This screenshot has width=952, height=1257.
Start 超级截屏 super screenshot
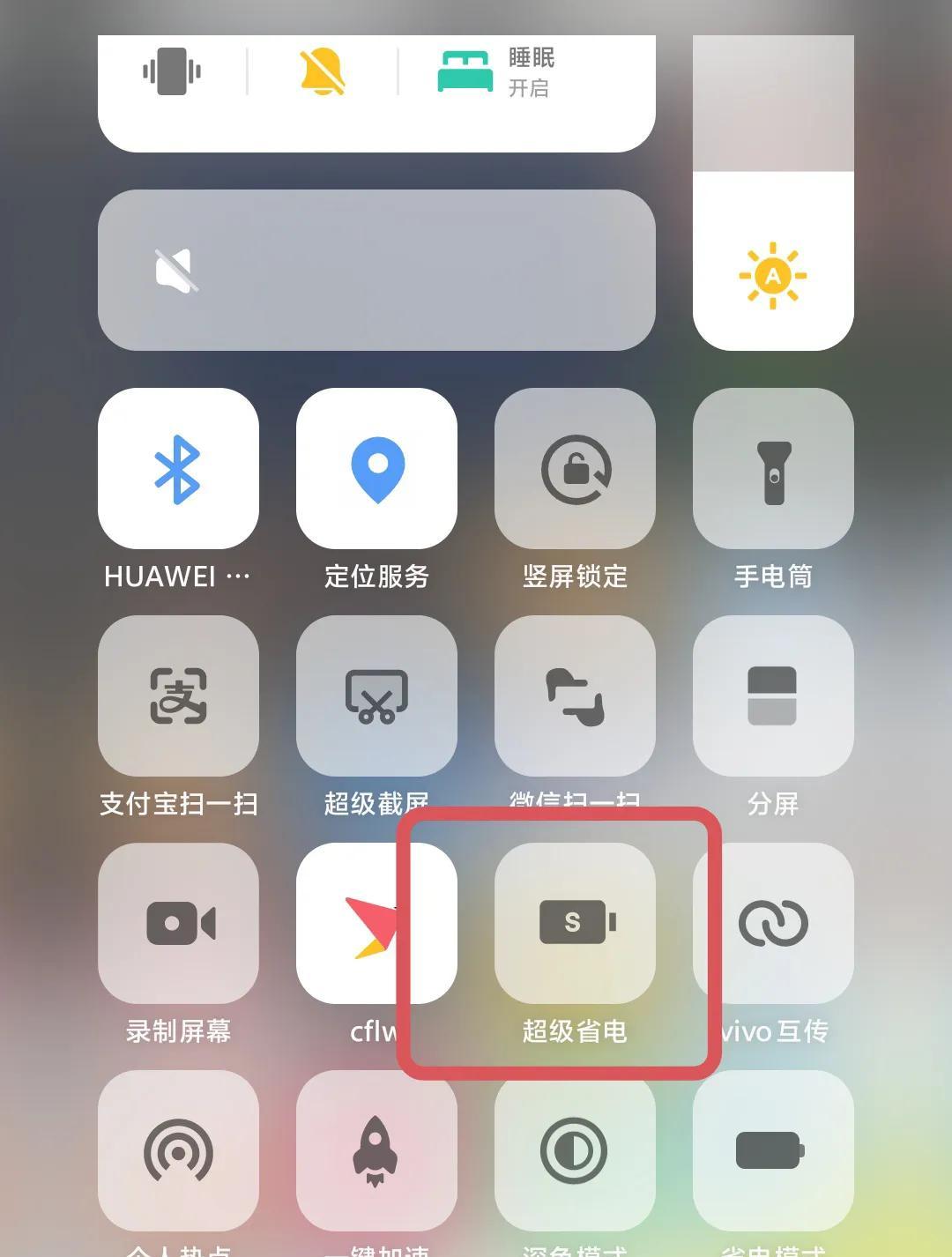click(376, 696)
